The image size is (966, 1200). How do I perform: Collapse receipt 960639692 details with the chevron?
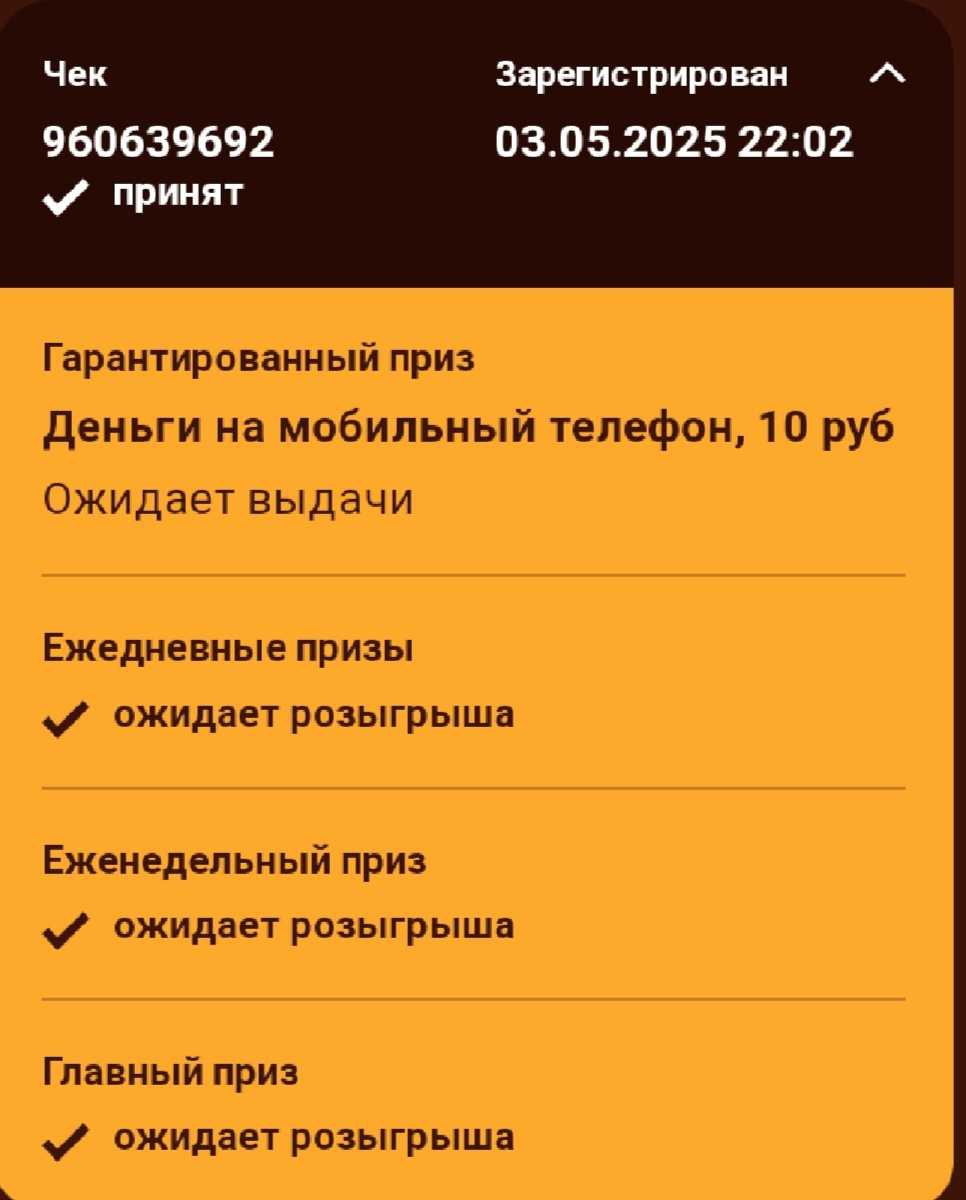coord(888,75)
